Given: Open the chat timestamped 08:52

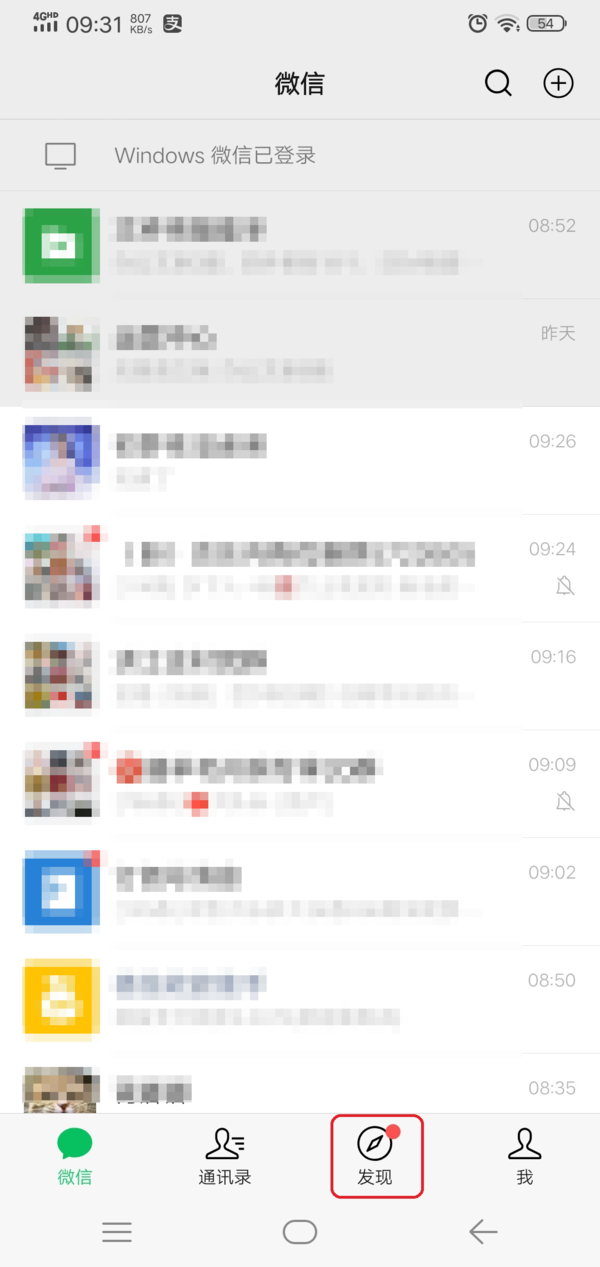Looking at the screenshot, I should pos(300,245).
